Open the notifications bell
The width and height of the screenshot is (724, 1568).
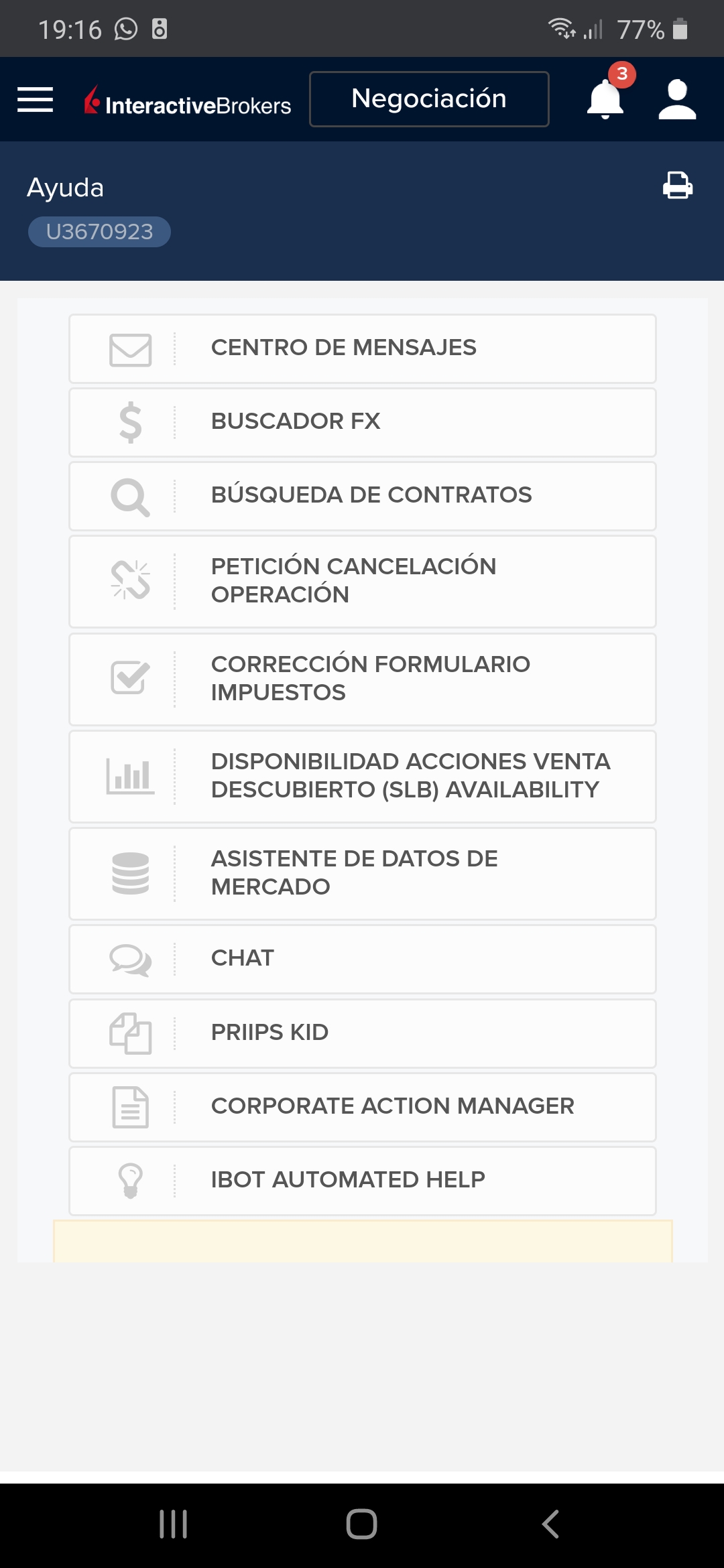tap(605, 99)
